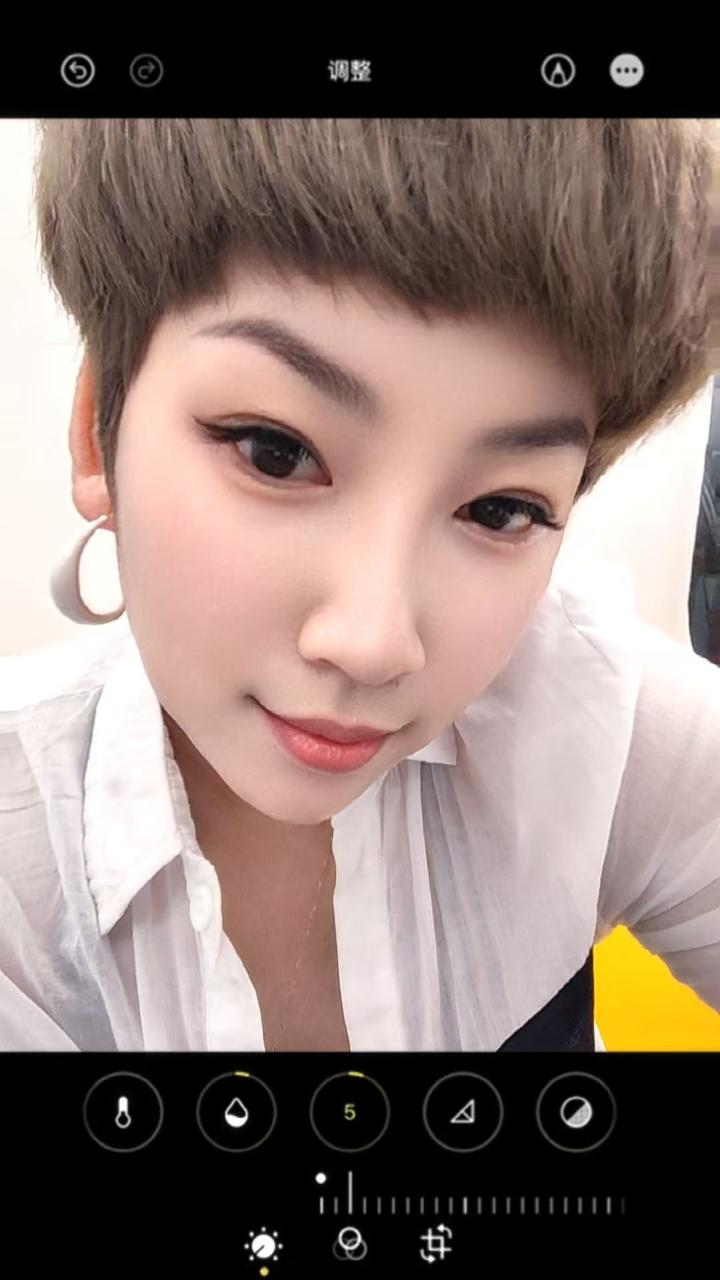This screenshot has width=720, height=1280.
Task: Open the Markup pen tool
Action: (558, 70)
